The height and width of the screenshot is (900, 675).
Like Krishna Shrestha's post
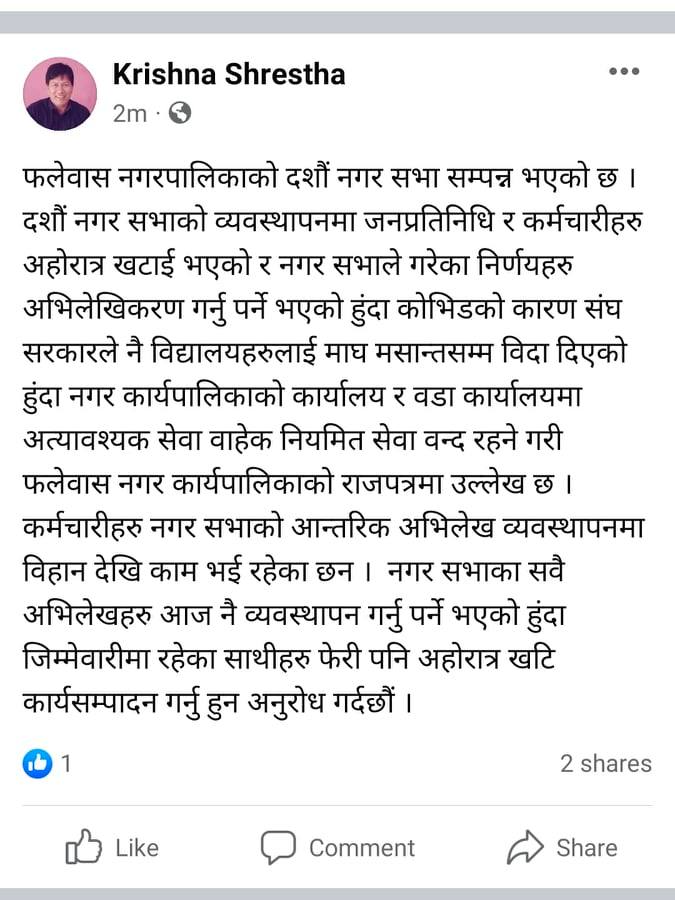click(x=113, y=848)
